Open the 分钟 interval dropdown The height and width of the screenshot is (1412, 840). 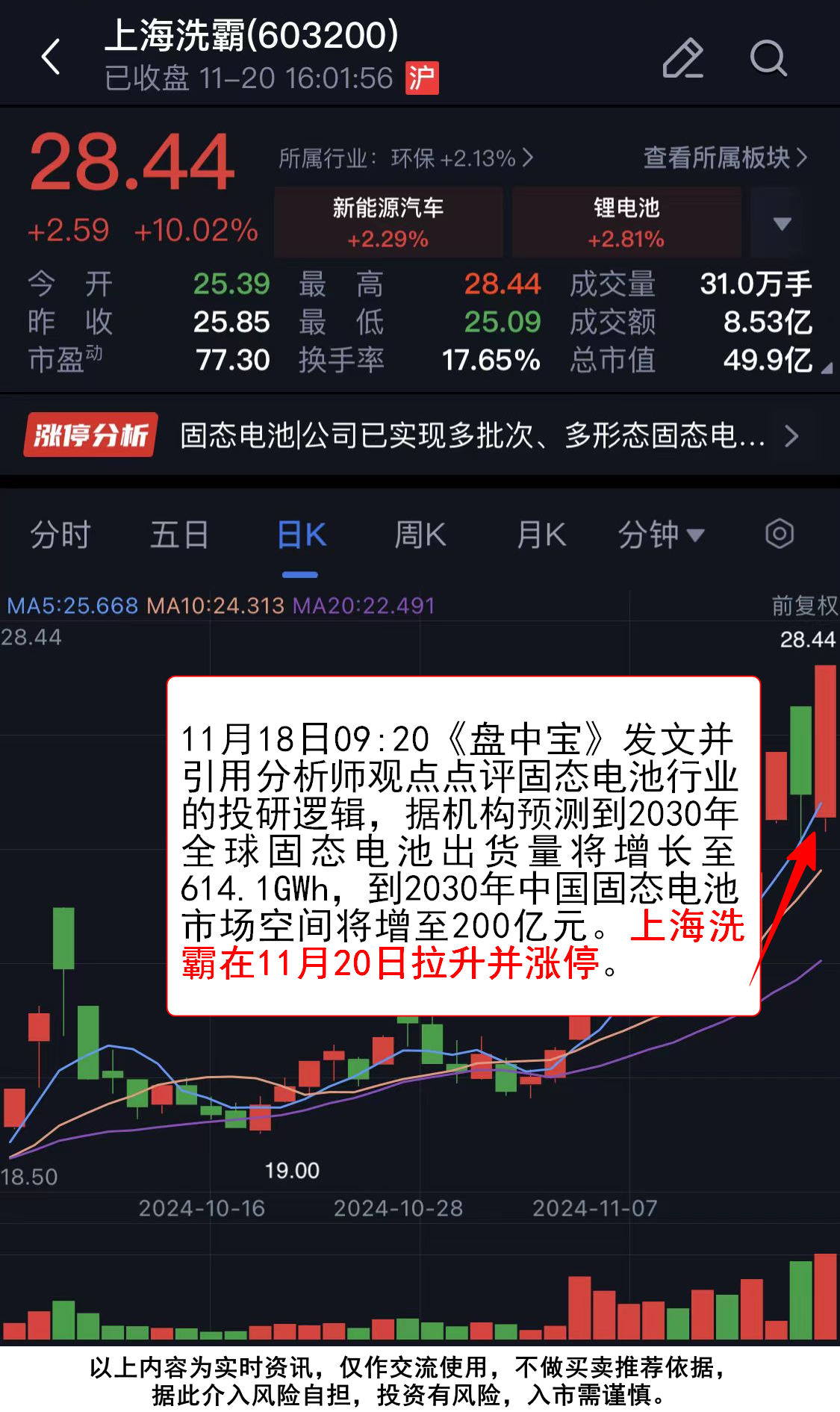tap(660, 535)
